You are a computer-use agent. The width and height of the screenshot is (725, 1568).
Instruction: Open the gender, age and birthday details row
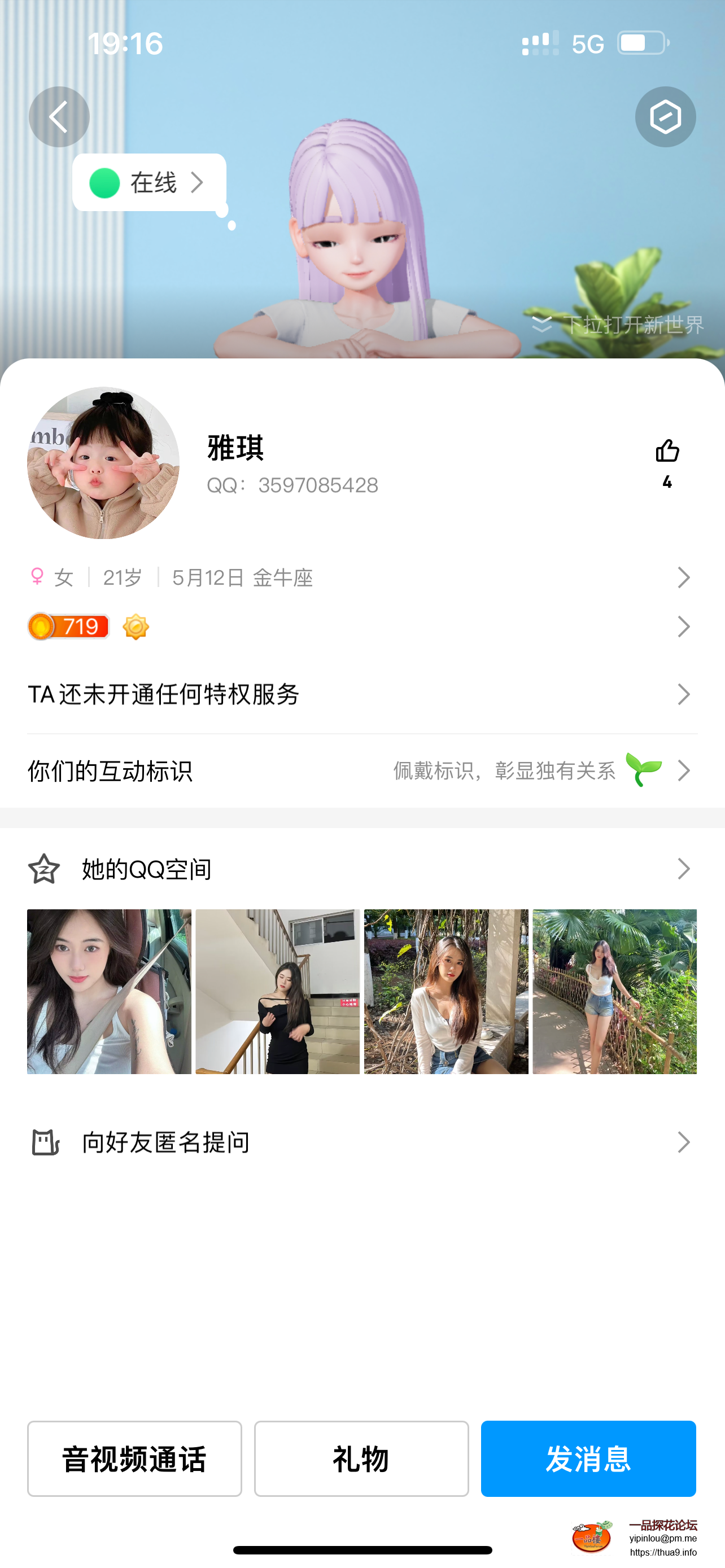(362, 577)
